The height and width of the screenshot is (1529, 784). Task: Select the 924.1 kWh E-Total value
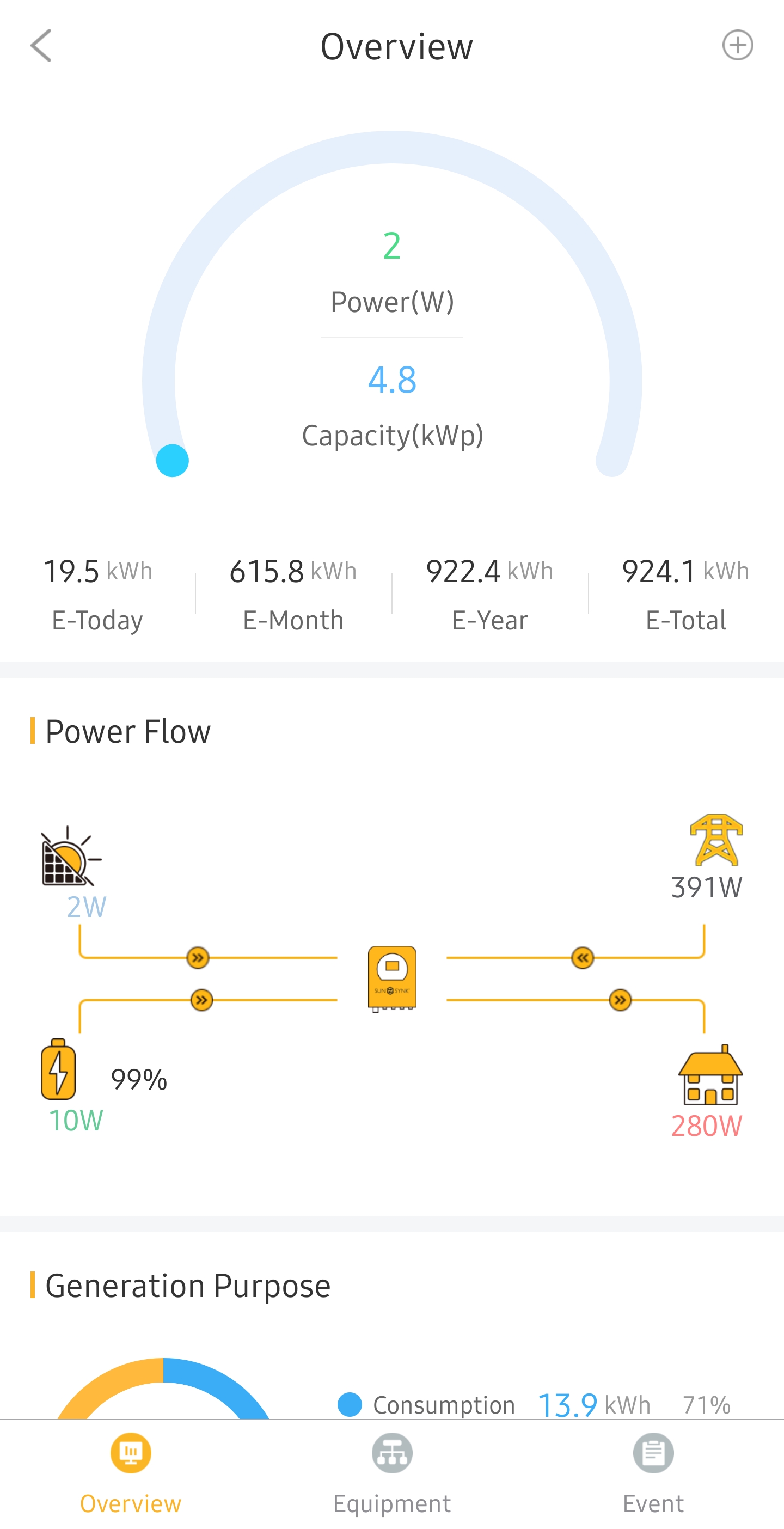685,594
